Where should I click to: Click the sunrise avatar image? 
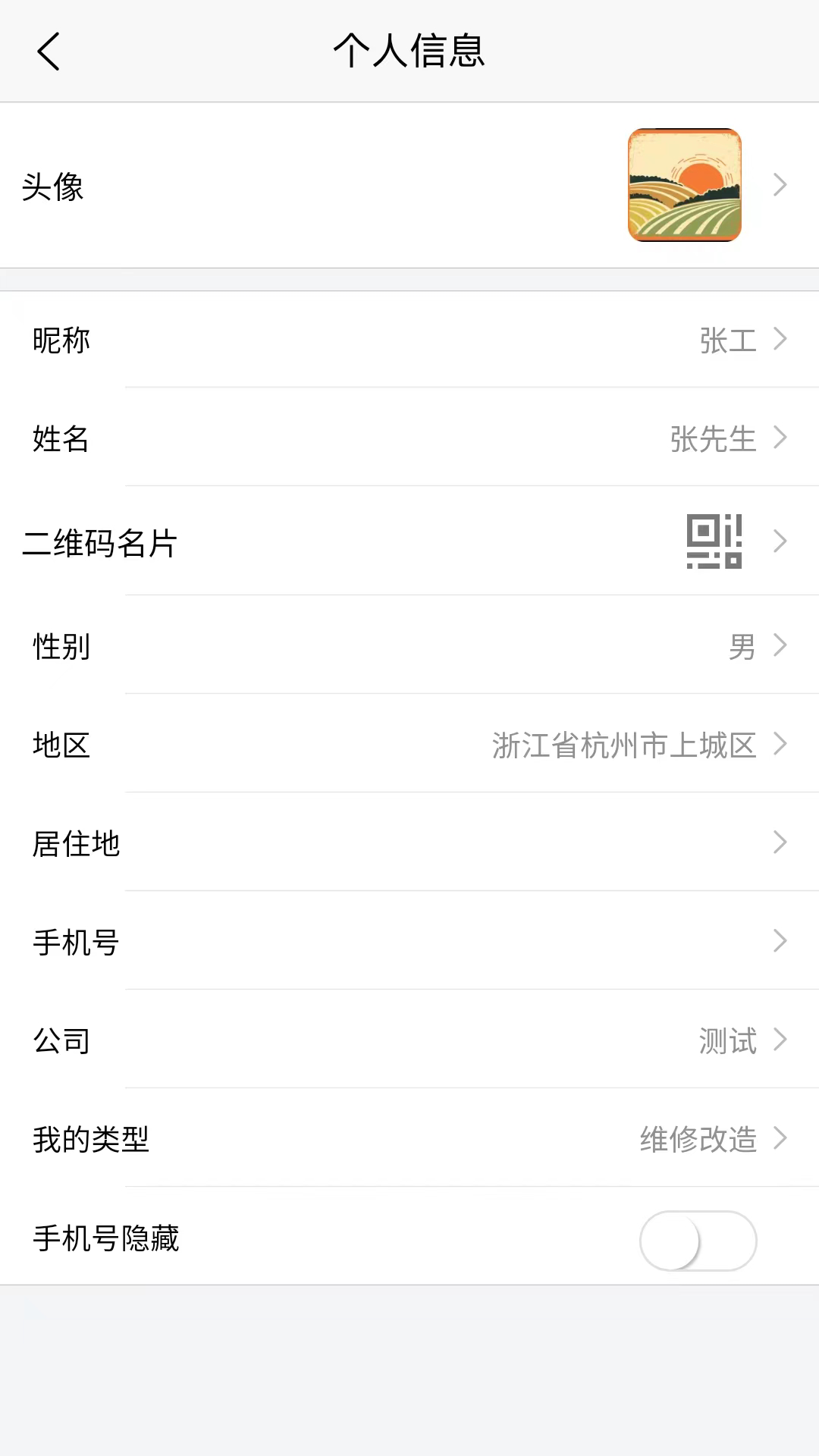coord(682,187)
